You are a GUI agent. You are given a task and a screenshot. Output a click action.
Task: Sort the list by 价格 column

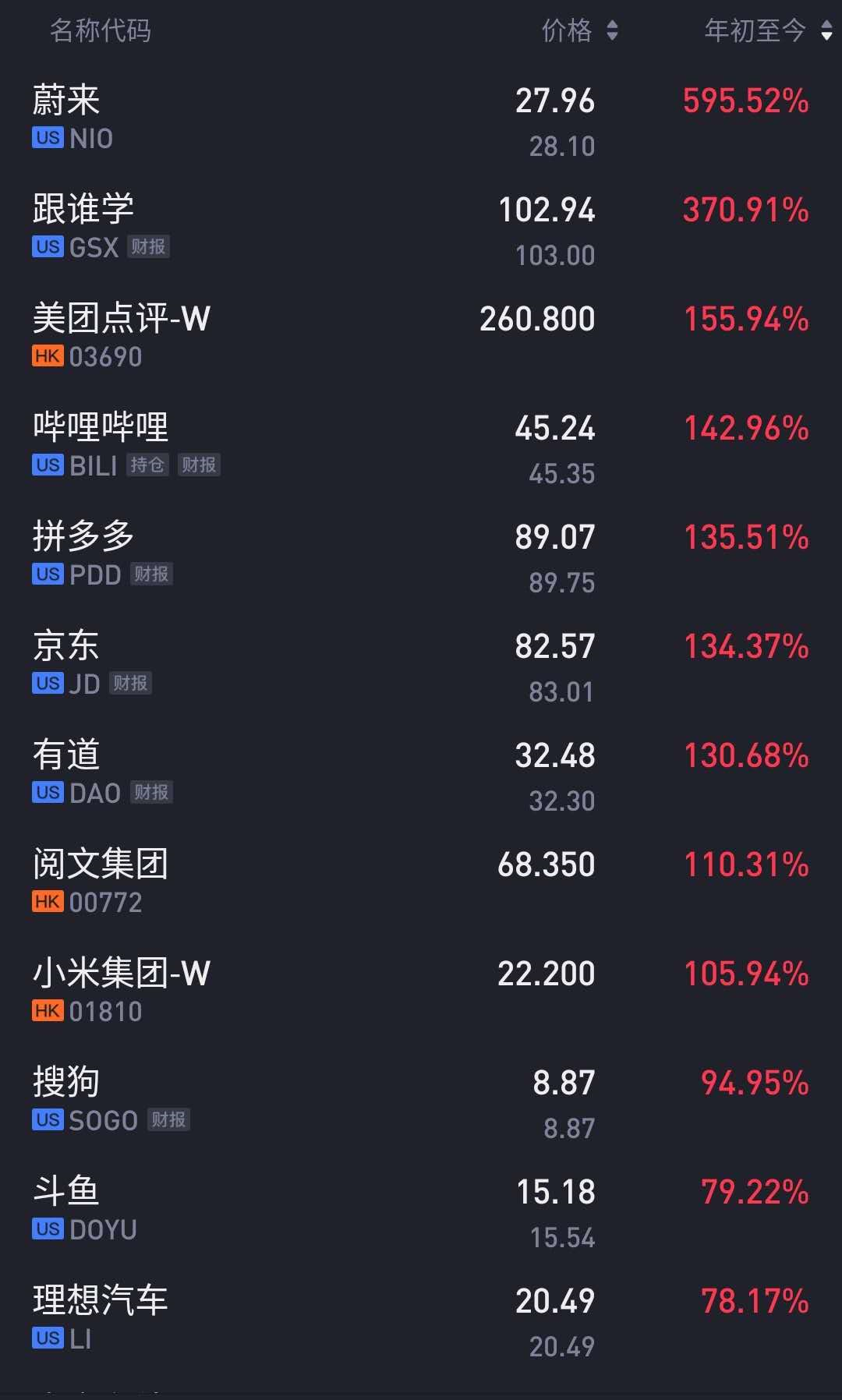(x=579, y=31)
